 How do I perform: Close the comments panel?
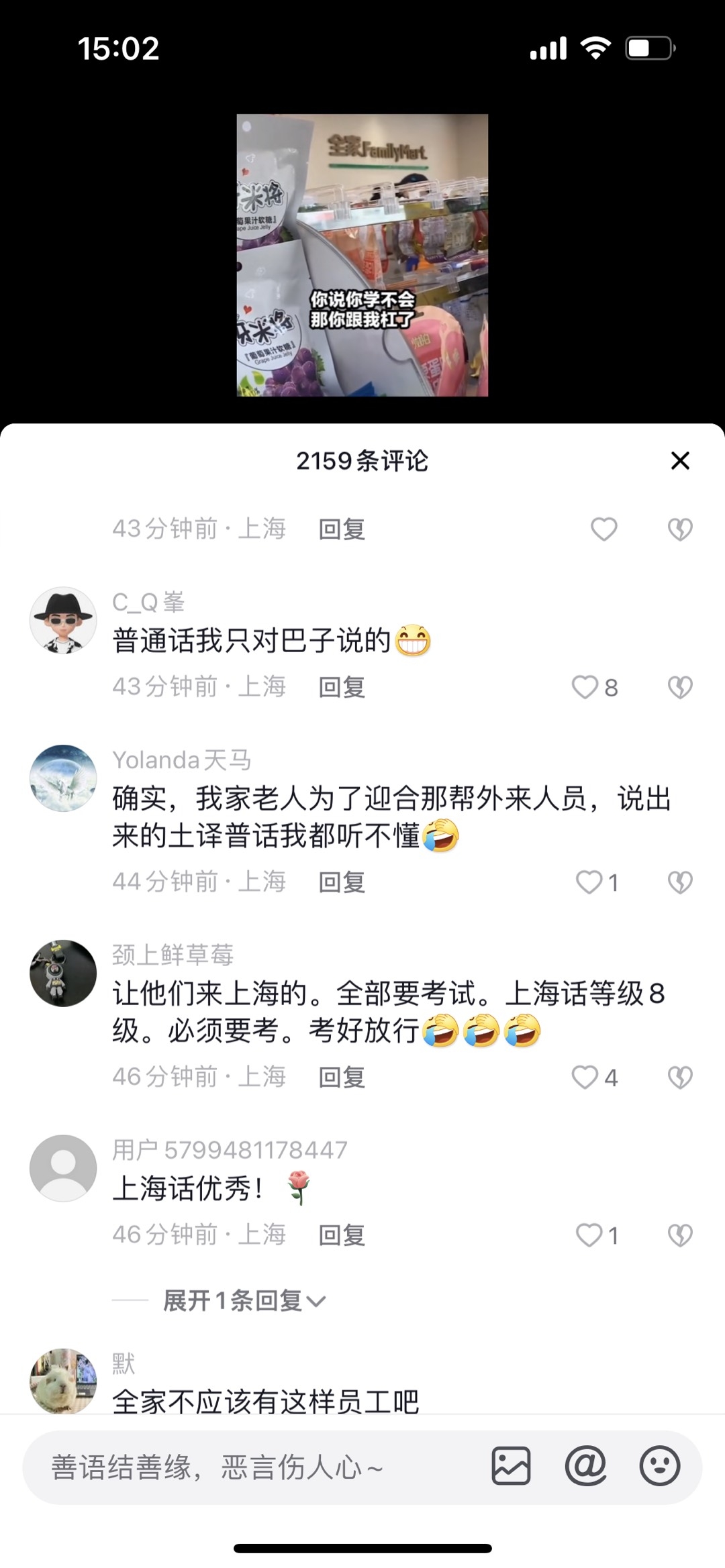tap(680, 461)
